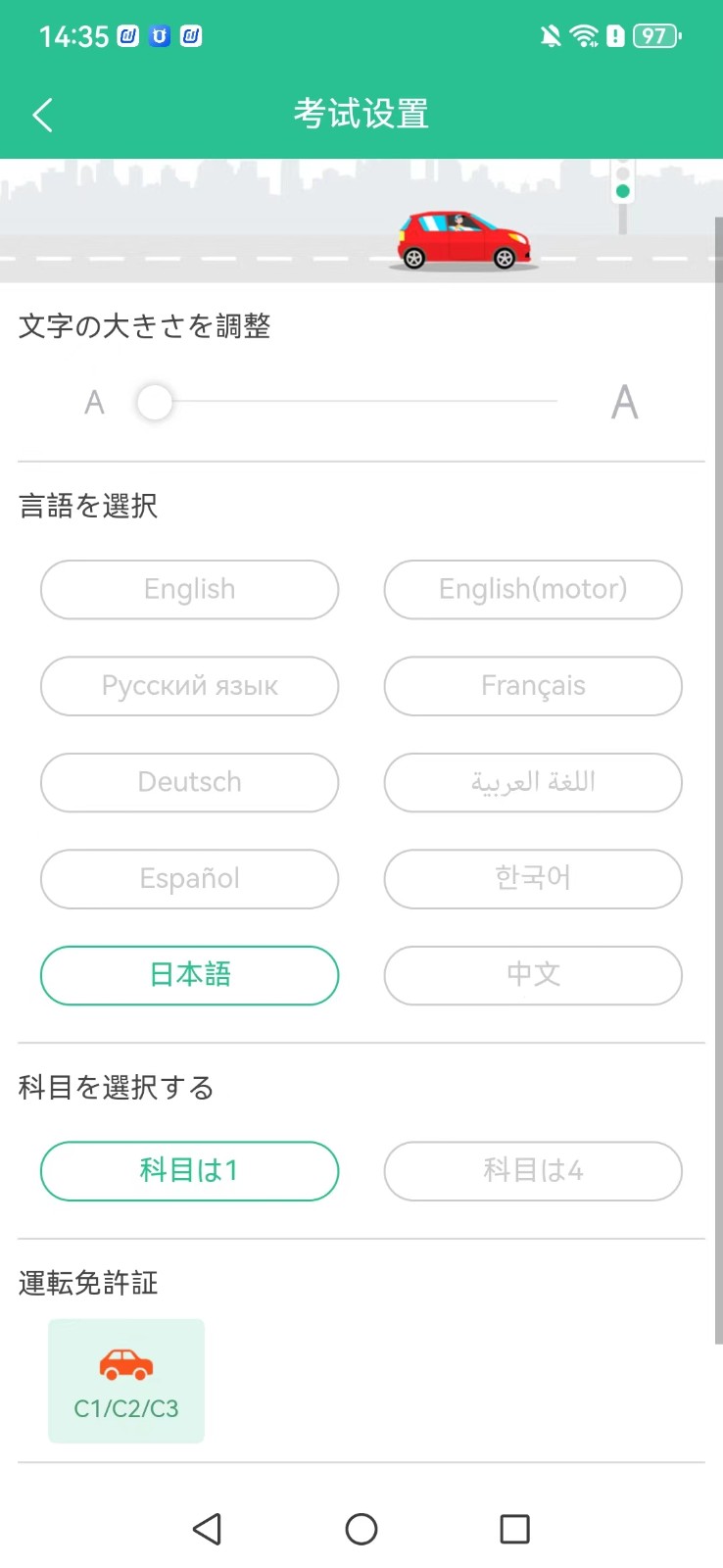Tap the back arrow on 考试设置 header

coord(42,115)
